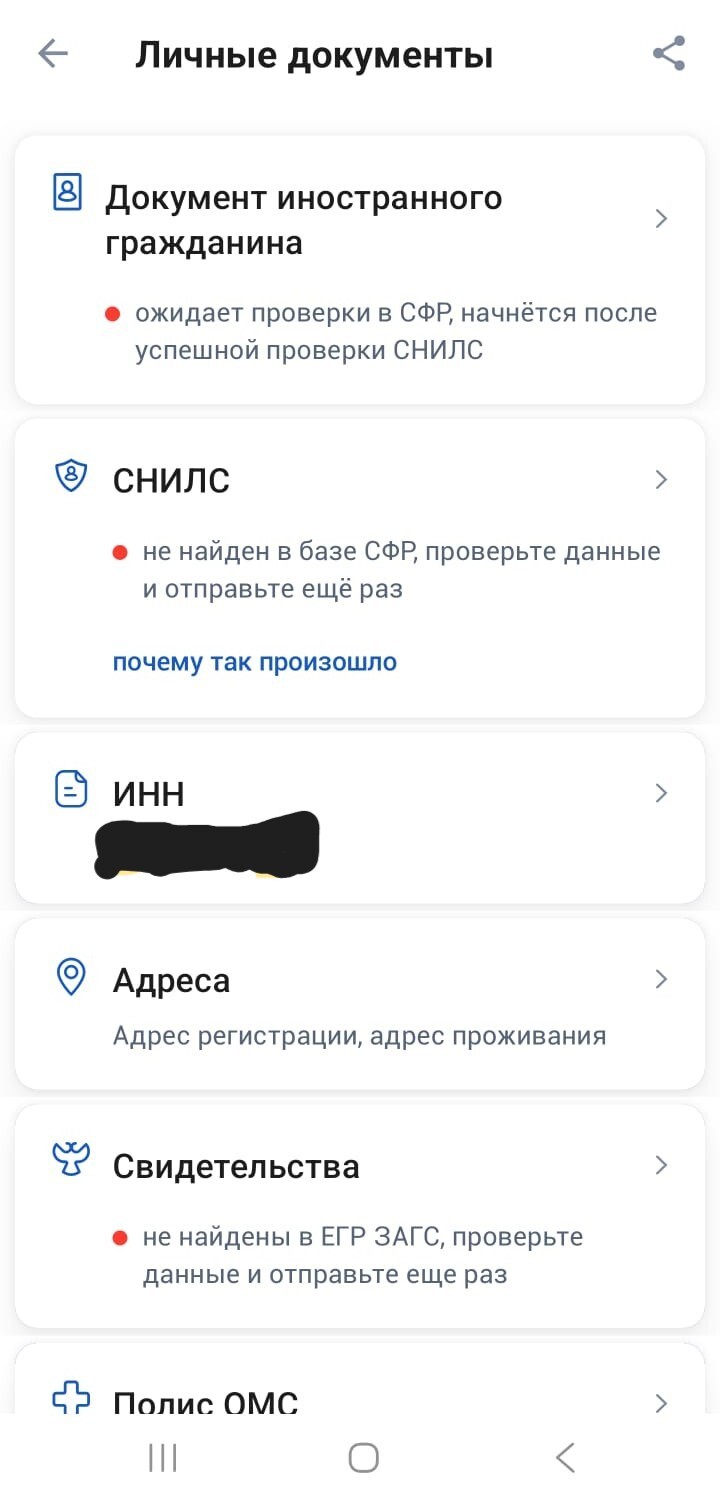Go back from Личные документы
720x1504 pixels.
53,54
